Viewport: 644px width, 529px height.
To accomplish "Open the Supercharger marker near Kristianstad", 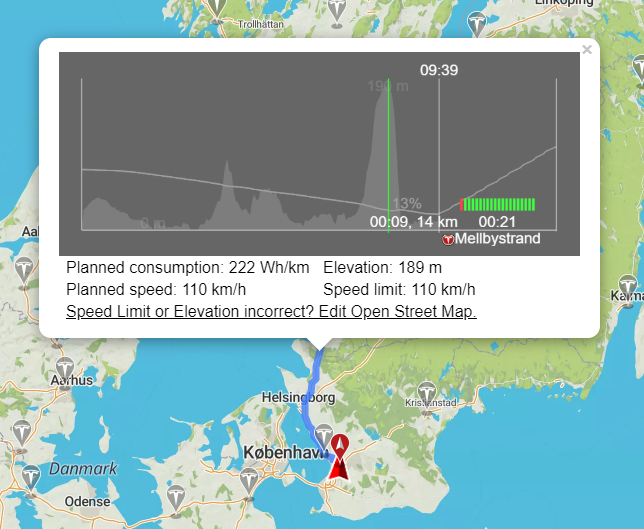I will [427, 390].
